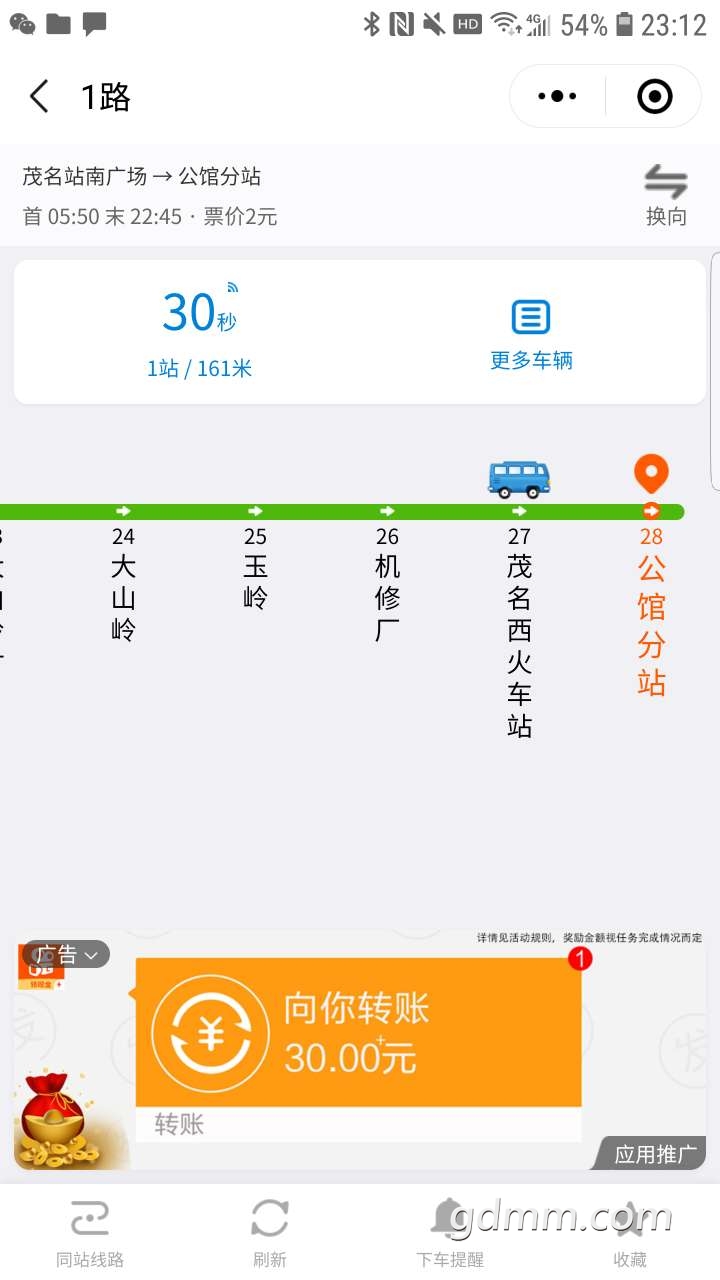Viewport: 720px width, 1280px height.
Task: Set a 下车提醒 alert
Action: pos(449,1232)
